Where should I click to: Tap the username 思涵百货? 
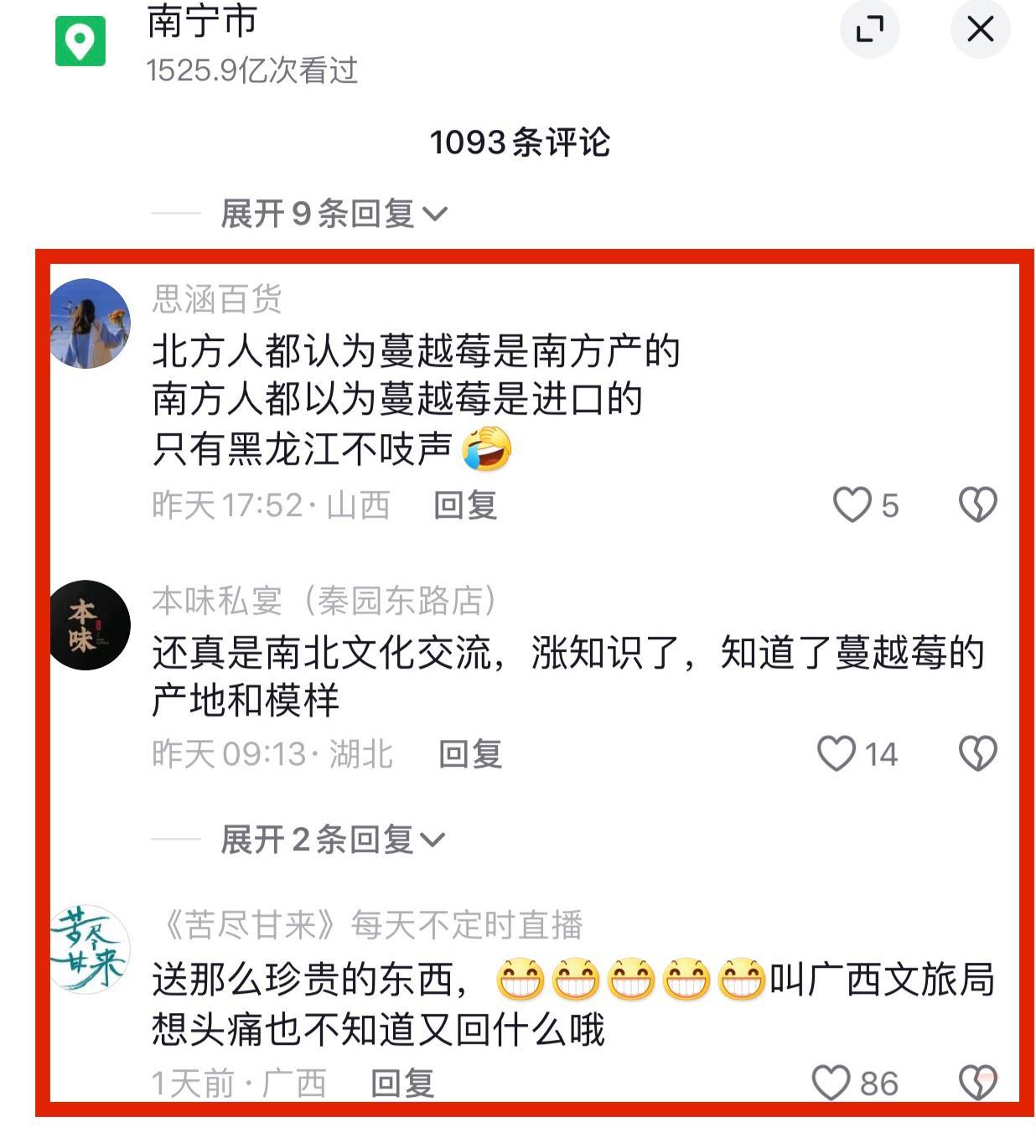click(x=217, y=299)
